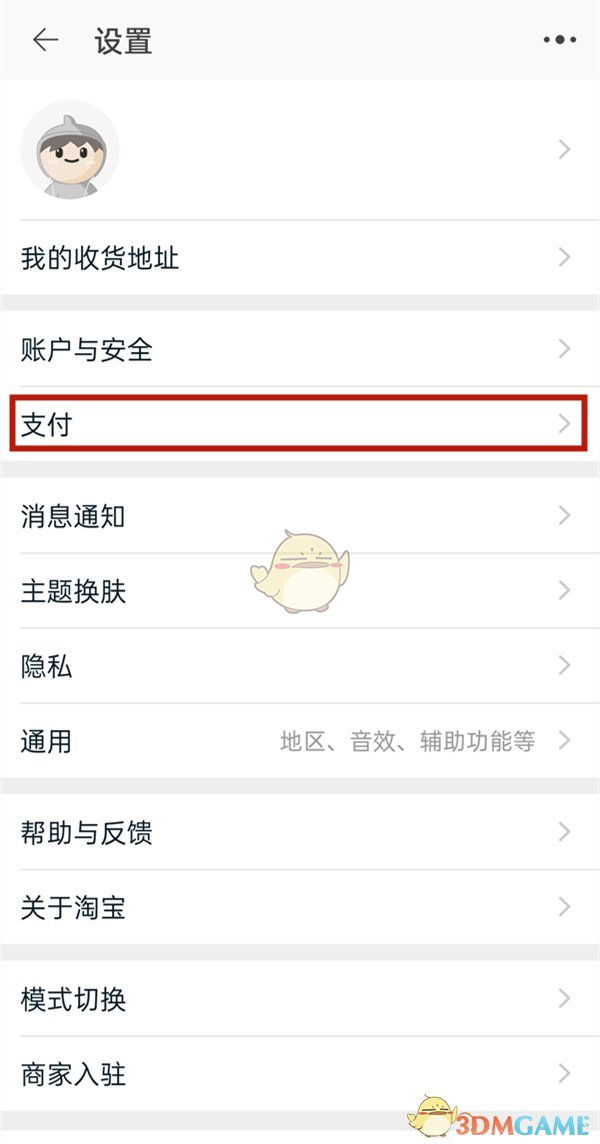Open 我的收货地址

[x=300, y=258]
